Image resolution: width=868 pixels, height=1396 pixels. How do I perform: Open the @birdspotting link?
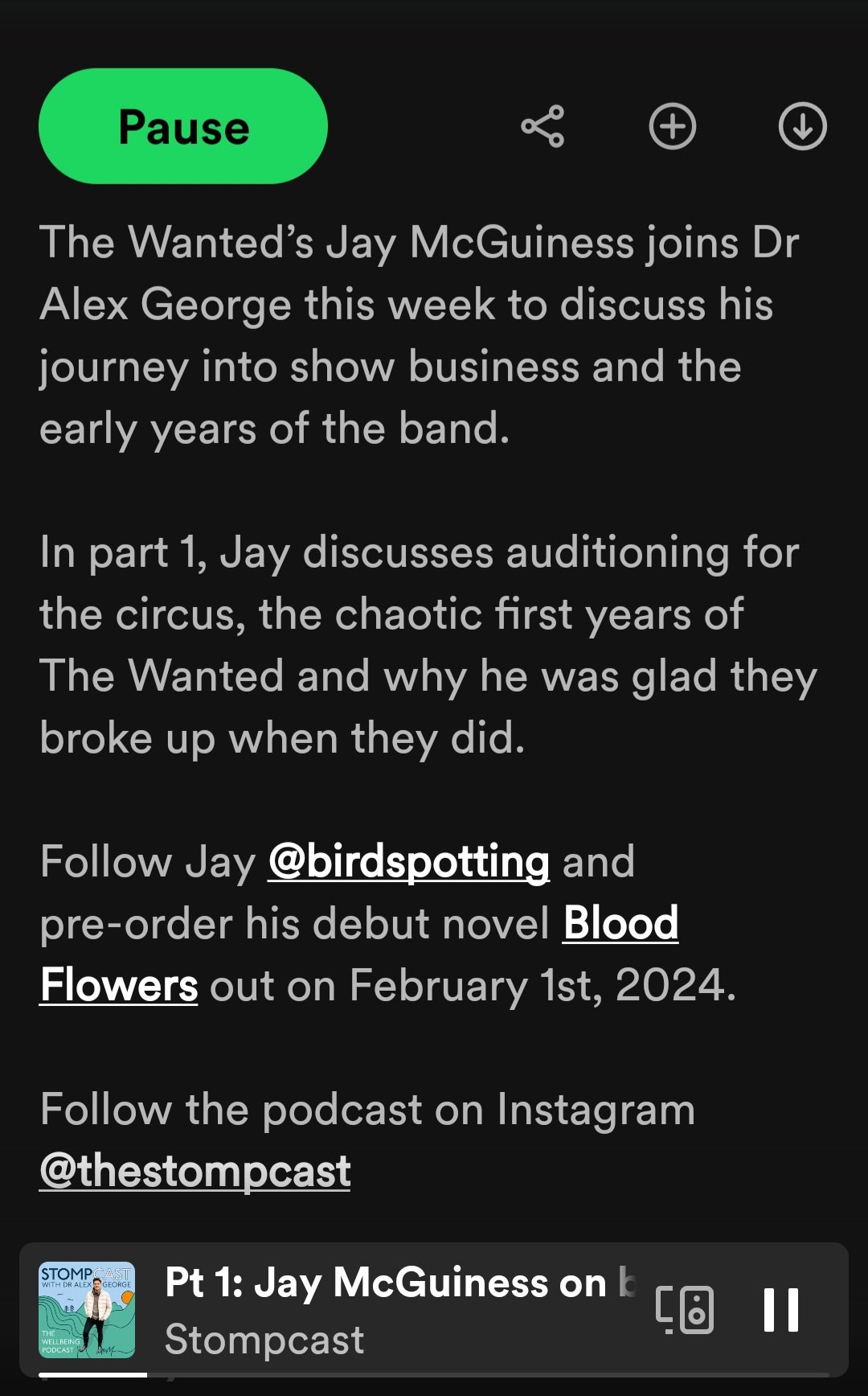[408, 862]
